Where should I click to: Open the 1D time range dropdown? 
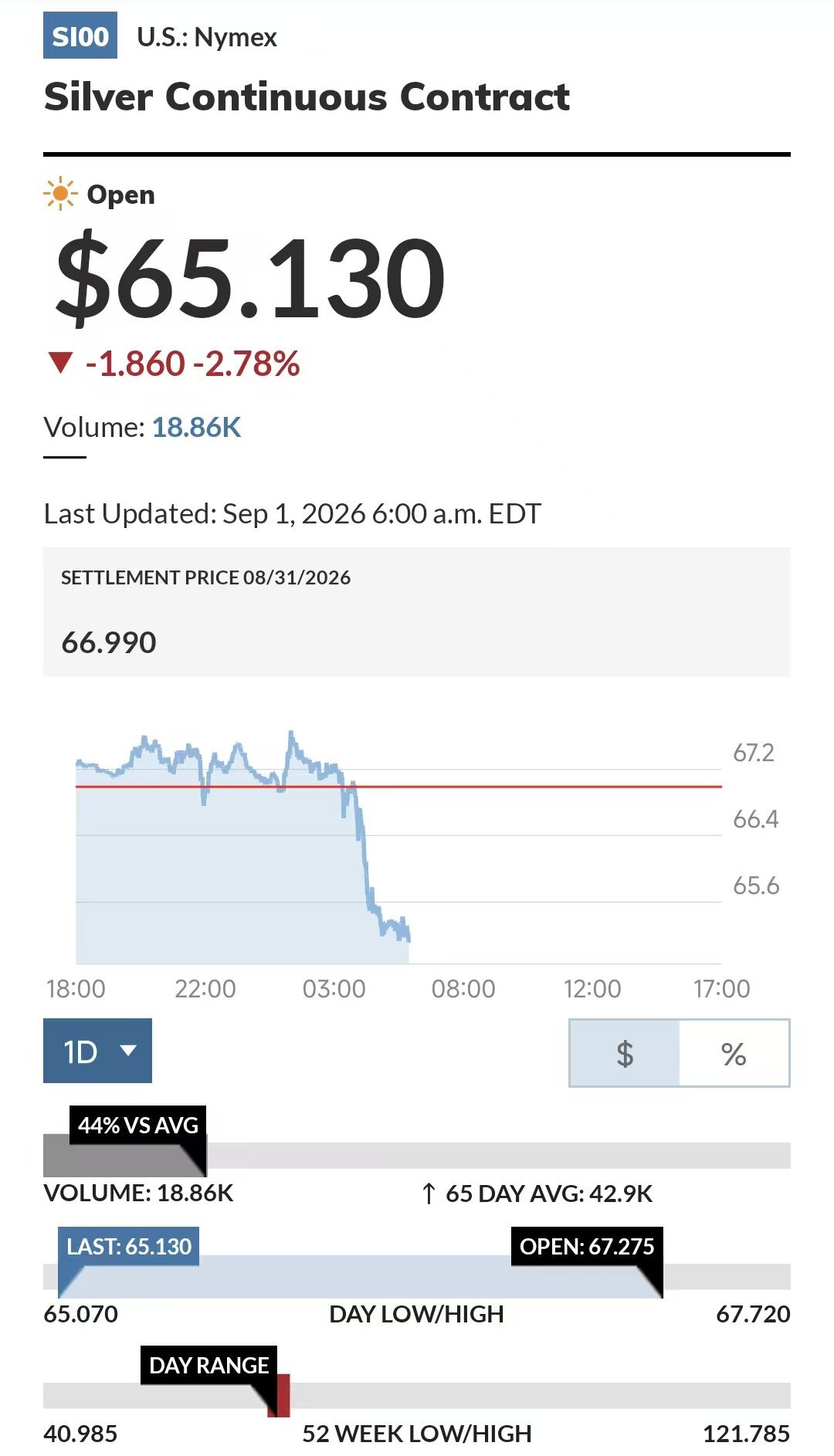click(x=97, y=1051)
